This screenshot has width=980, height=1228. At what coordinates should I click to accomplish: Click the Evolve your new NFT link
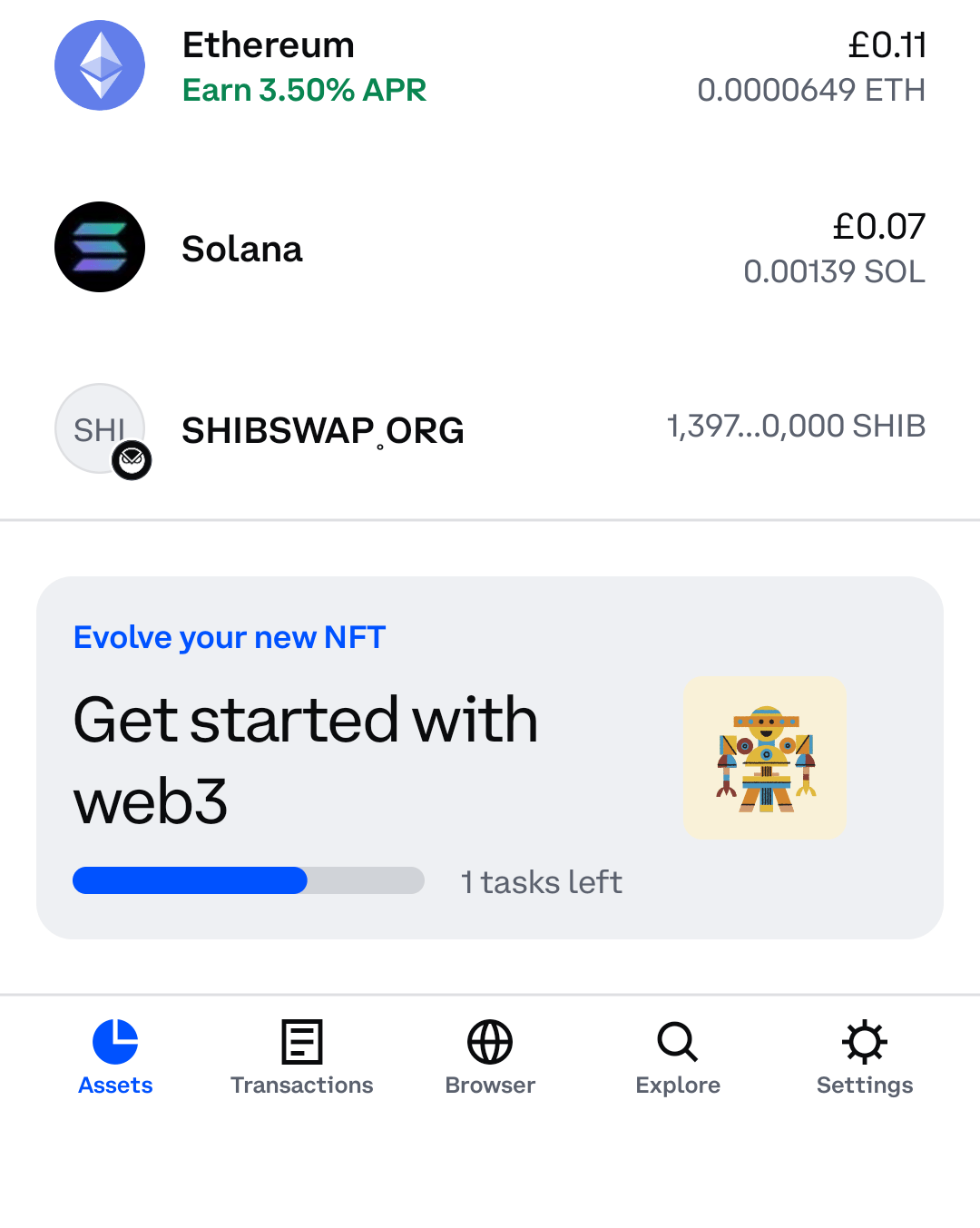(229, 636)
